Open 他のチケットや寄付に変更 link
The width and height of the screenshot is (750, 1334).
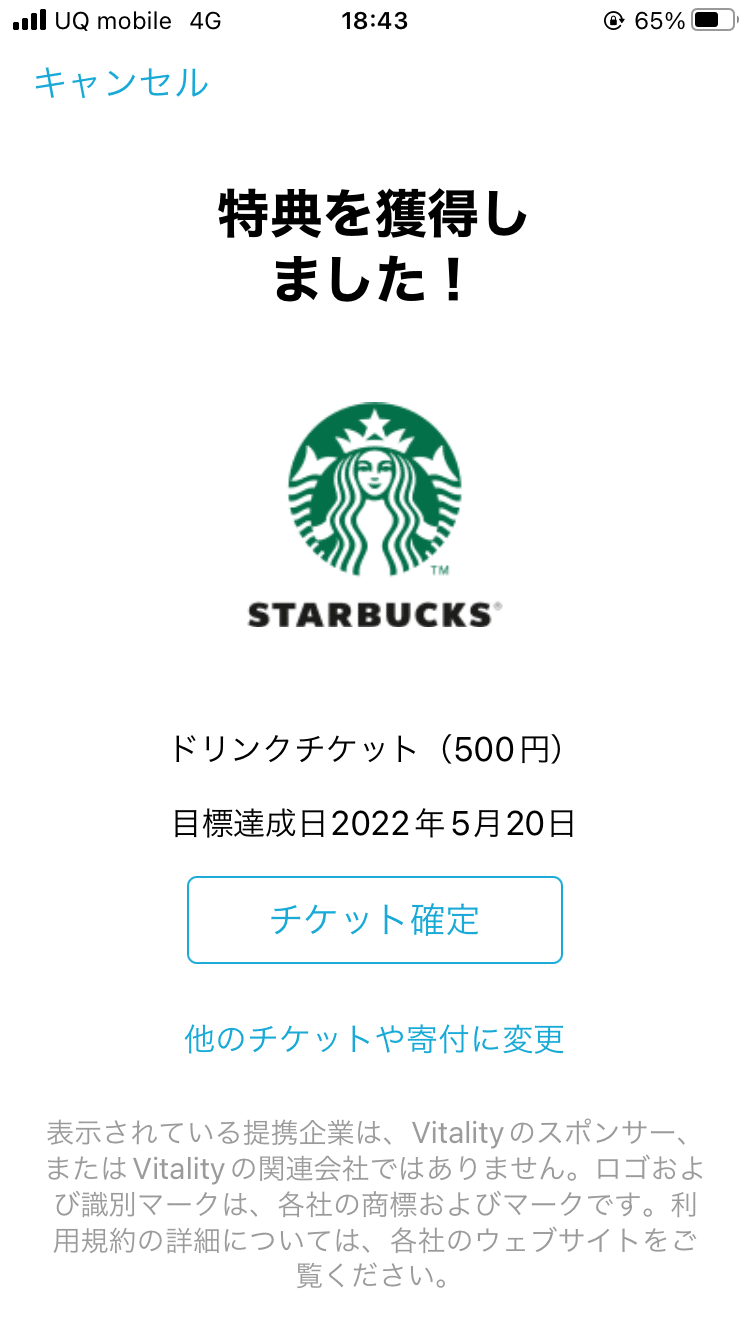375,1039
